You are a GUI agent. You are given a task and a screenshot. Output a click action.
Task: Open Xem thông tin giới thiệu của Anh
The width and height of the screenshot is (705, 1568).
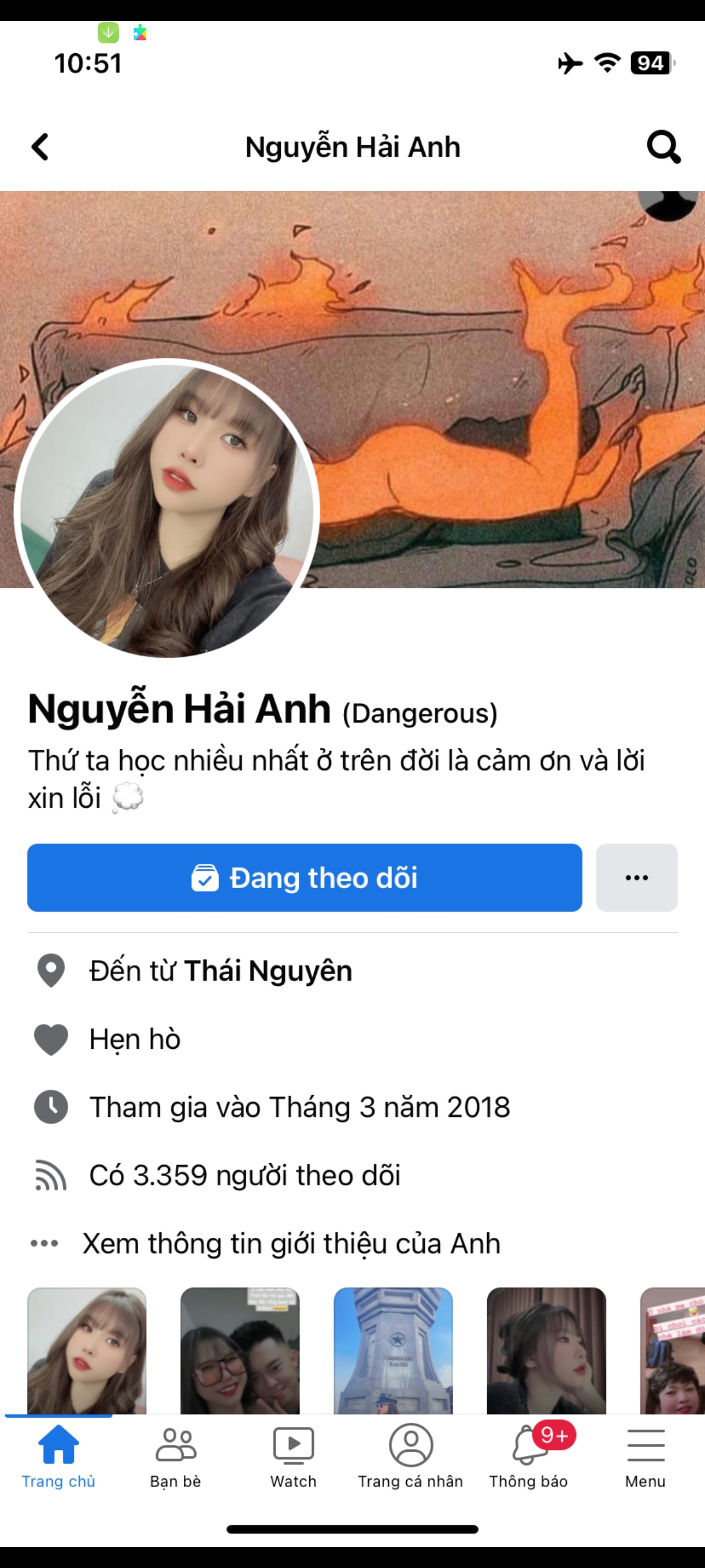click(291, 1243)
